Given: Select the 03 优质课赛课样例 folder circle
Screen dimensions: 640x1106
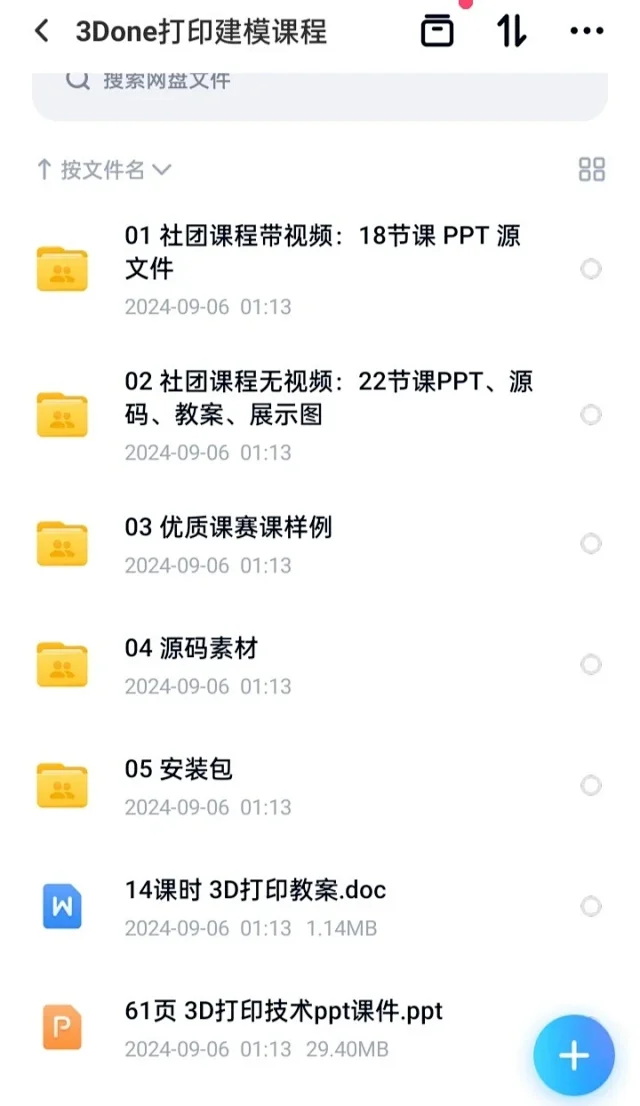Looking at the screenshot, I should coord(591,544).
